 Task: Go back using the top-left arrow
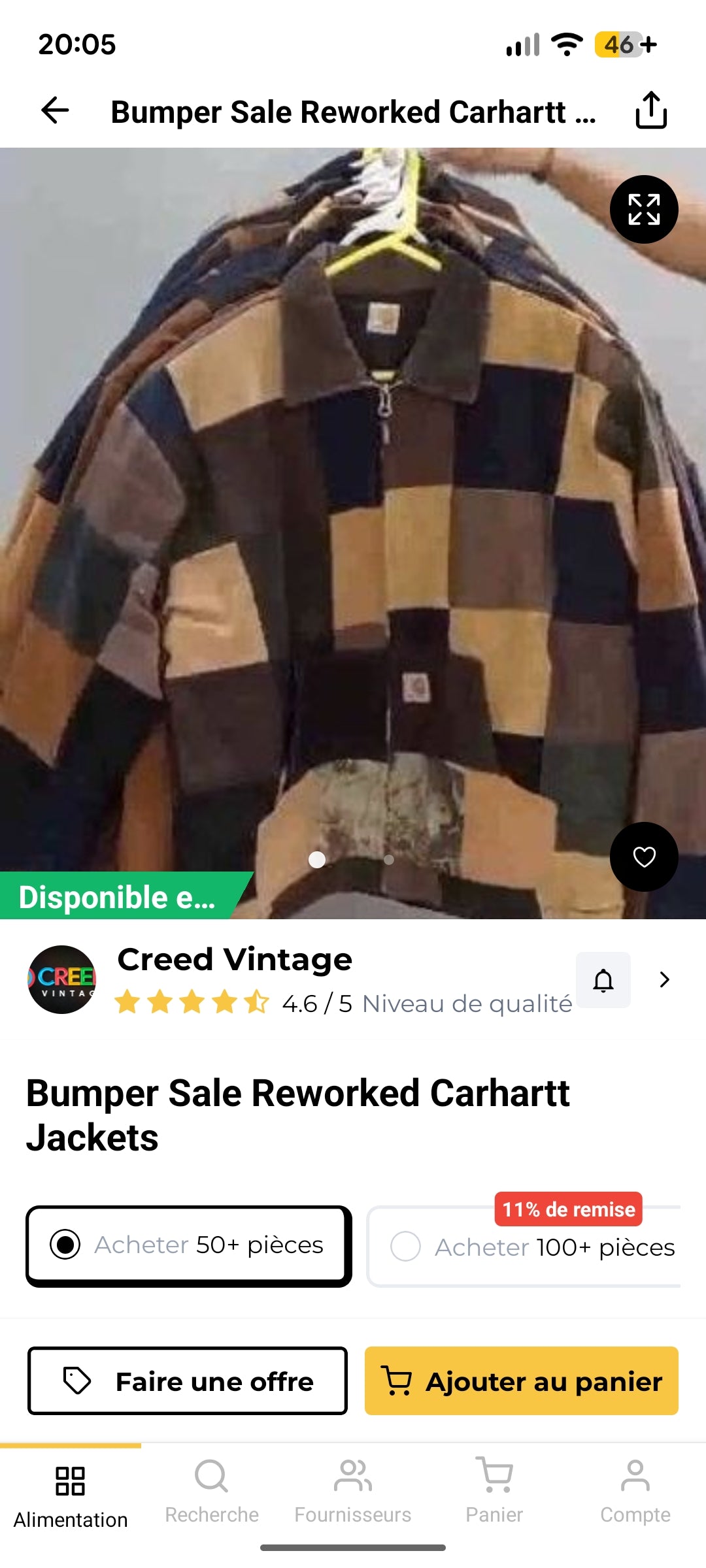[55, 110]
